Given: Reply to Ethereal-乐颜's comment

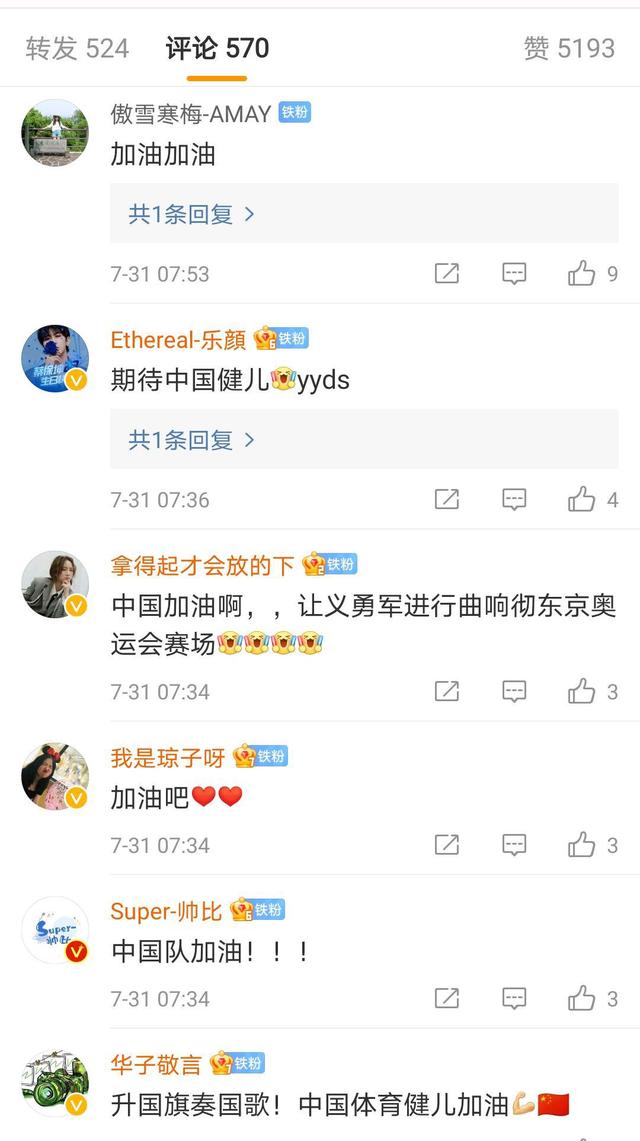Looking at the screenshot, I should 514,499.
